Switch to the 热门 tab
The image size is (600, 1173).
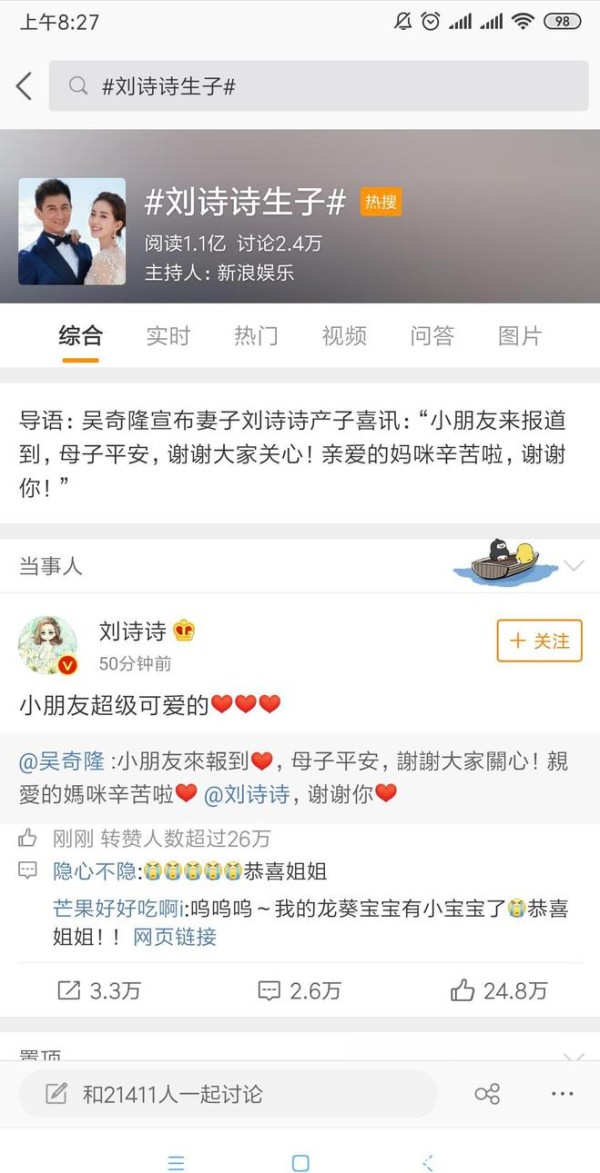click(256, 336)
